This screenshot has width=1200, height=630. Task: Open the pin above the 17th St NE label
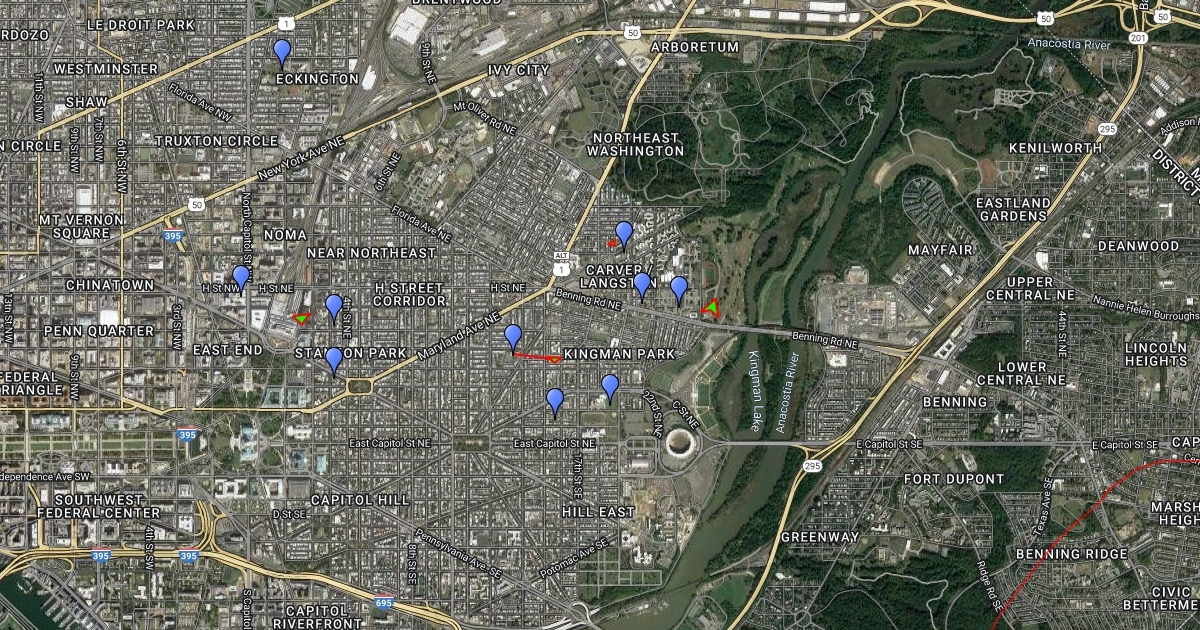point(555,401)
